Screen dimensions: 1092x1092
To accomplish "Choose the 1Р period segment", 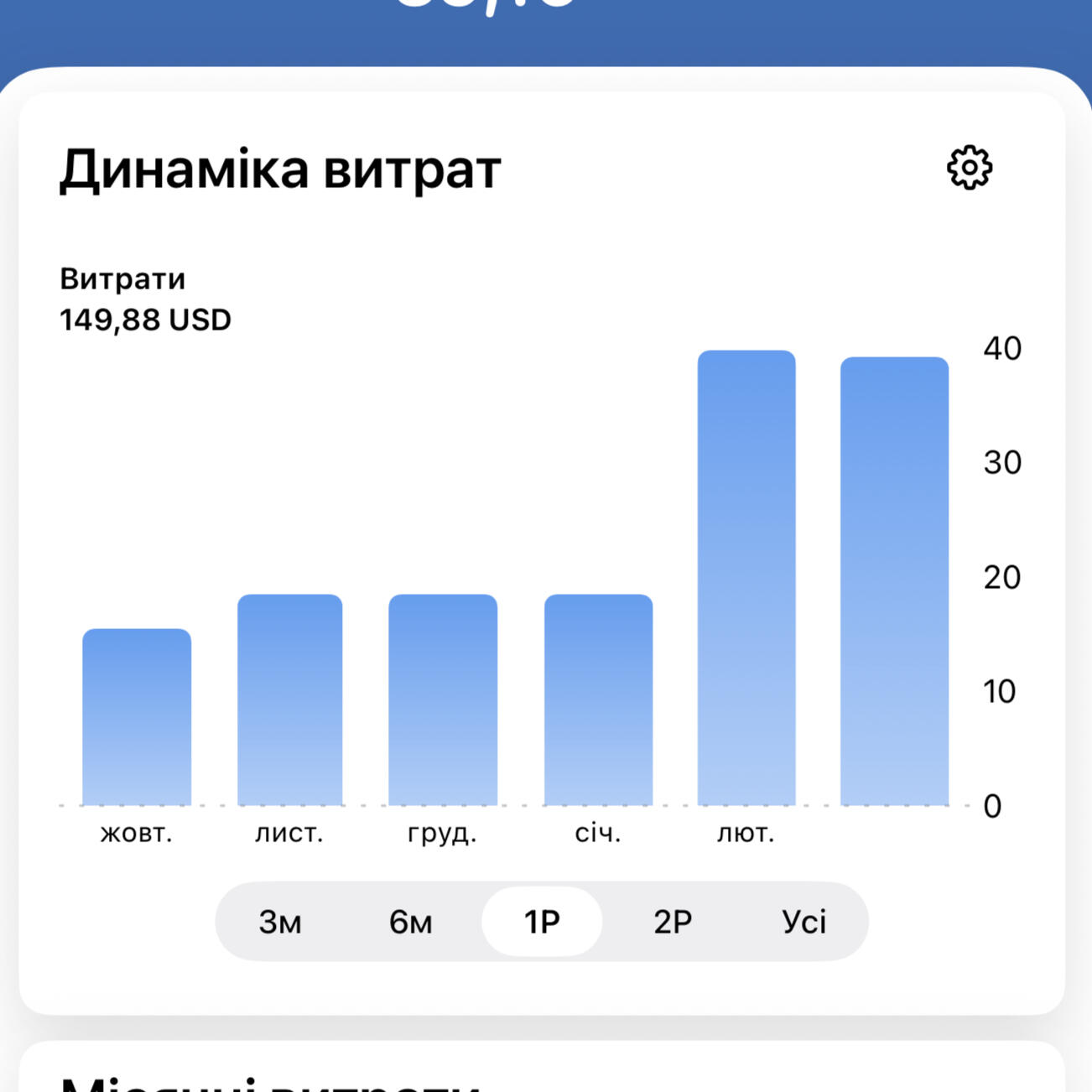I will 542,922.
